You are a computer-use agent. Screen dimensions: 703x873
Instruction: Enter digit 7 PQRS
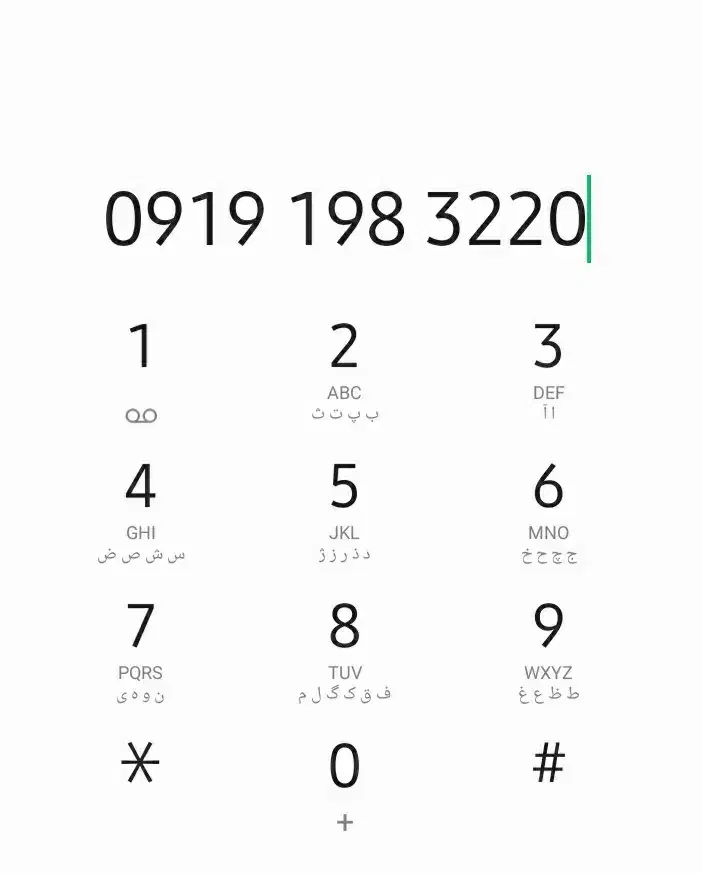(141, 650)
